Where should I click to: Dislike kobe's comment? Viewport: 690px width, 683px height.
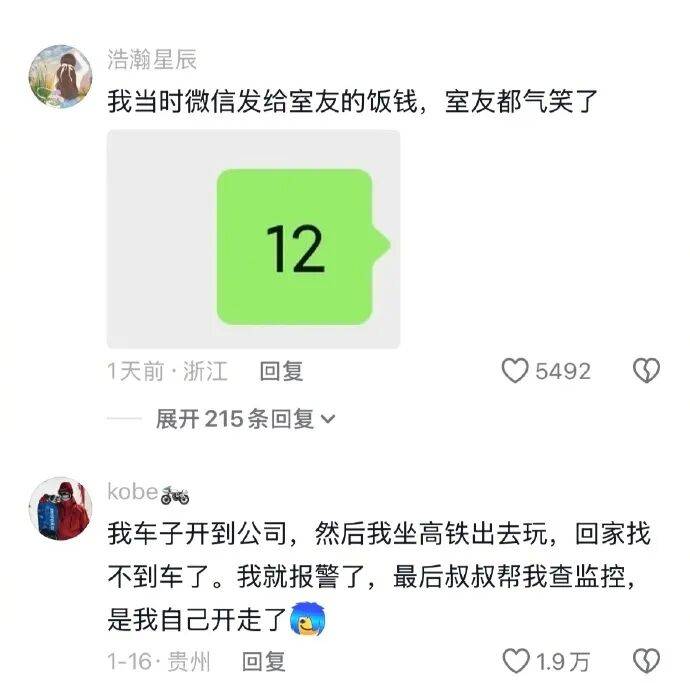(647, 661)
